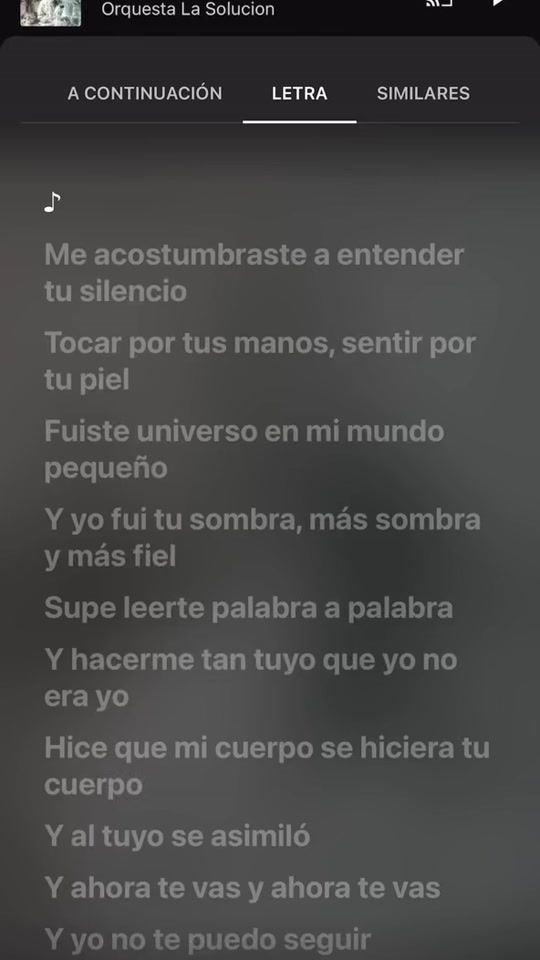Select the LETRA tab
Screen dimensions: 540x960
pyautogui.click(x=299, y=94)
